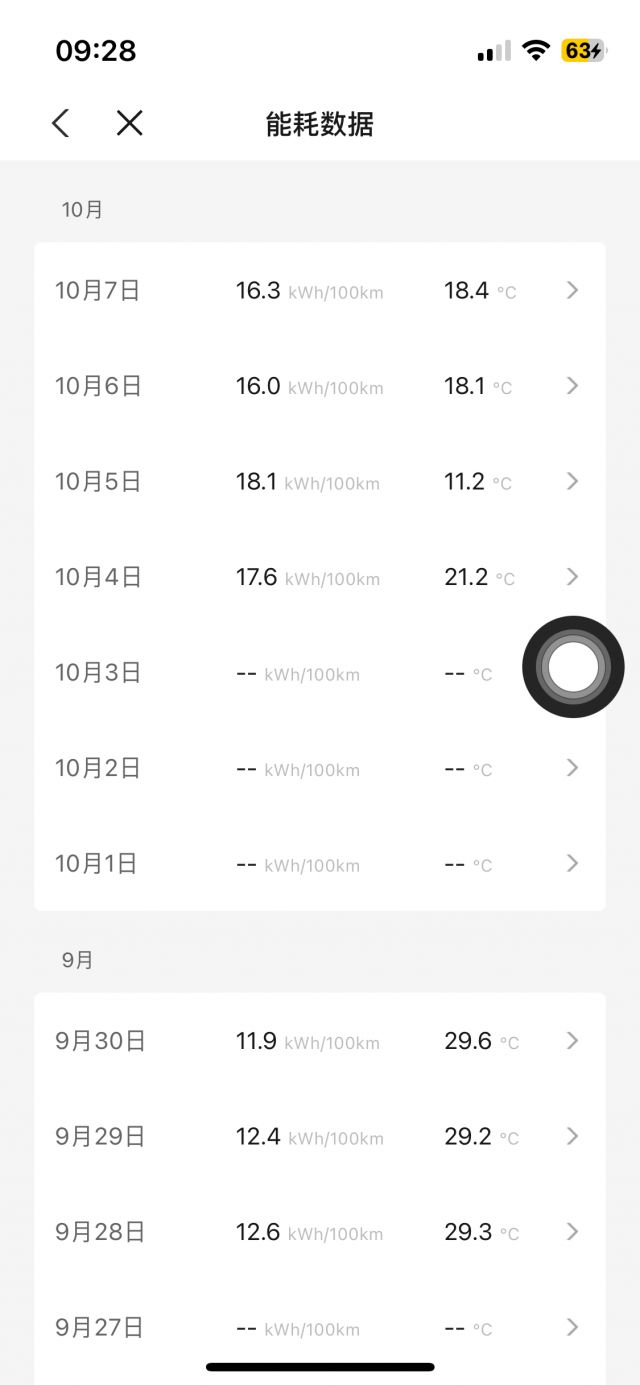640x1385 pixels.
Task: Select the 9月28日 row with 12.6 kWh/100km
Action: tap(319, 1232)
